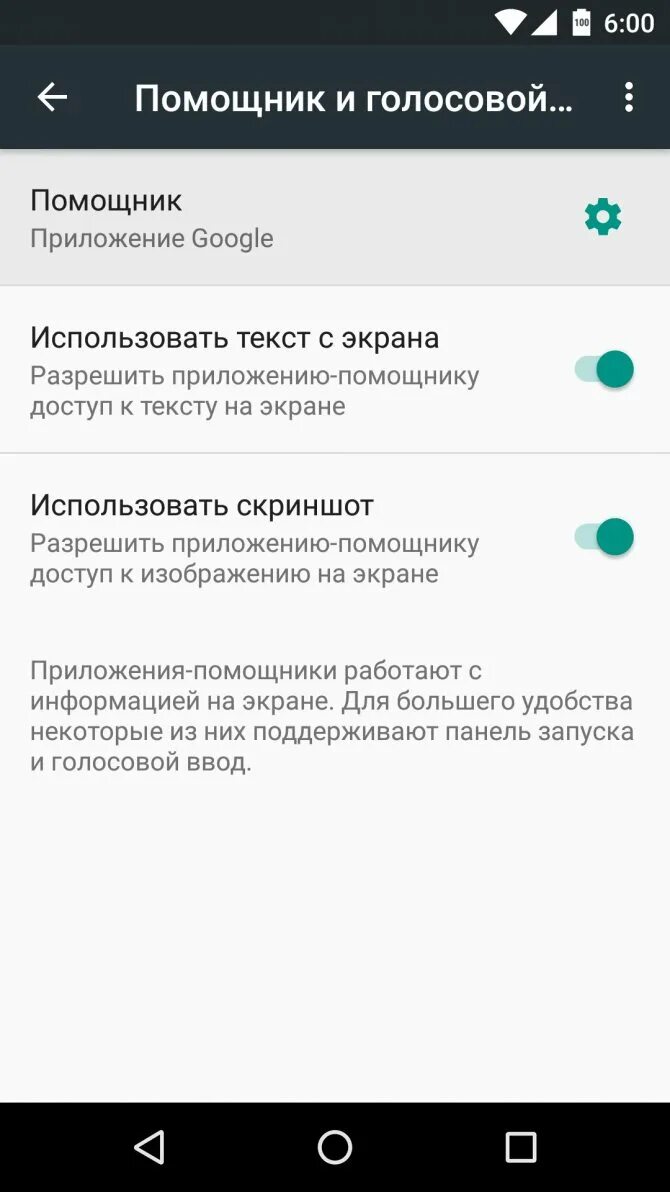The width and height of the screenshot is (670, 1192).
Task: Tap the system home button
Action: pos(335,1147)
